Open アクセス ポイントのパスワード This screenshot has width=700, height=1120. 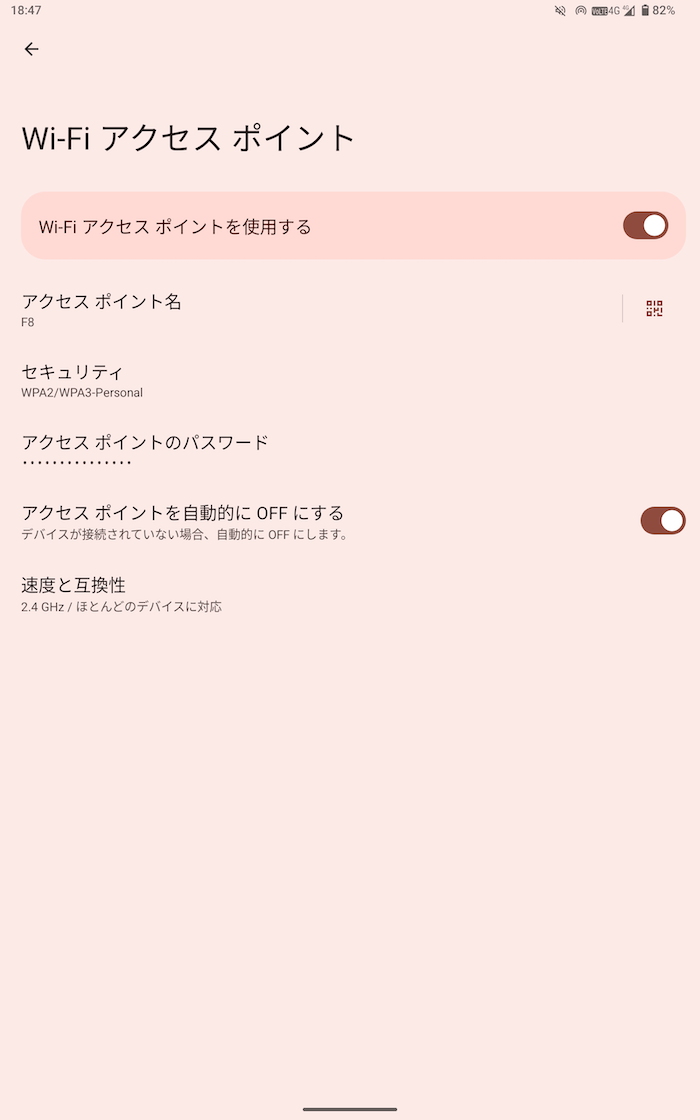[x=300, y=450]
